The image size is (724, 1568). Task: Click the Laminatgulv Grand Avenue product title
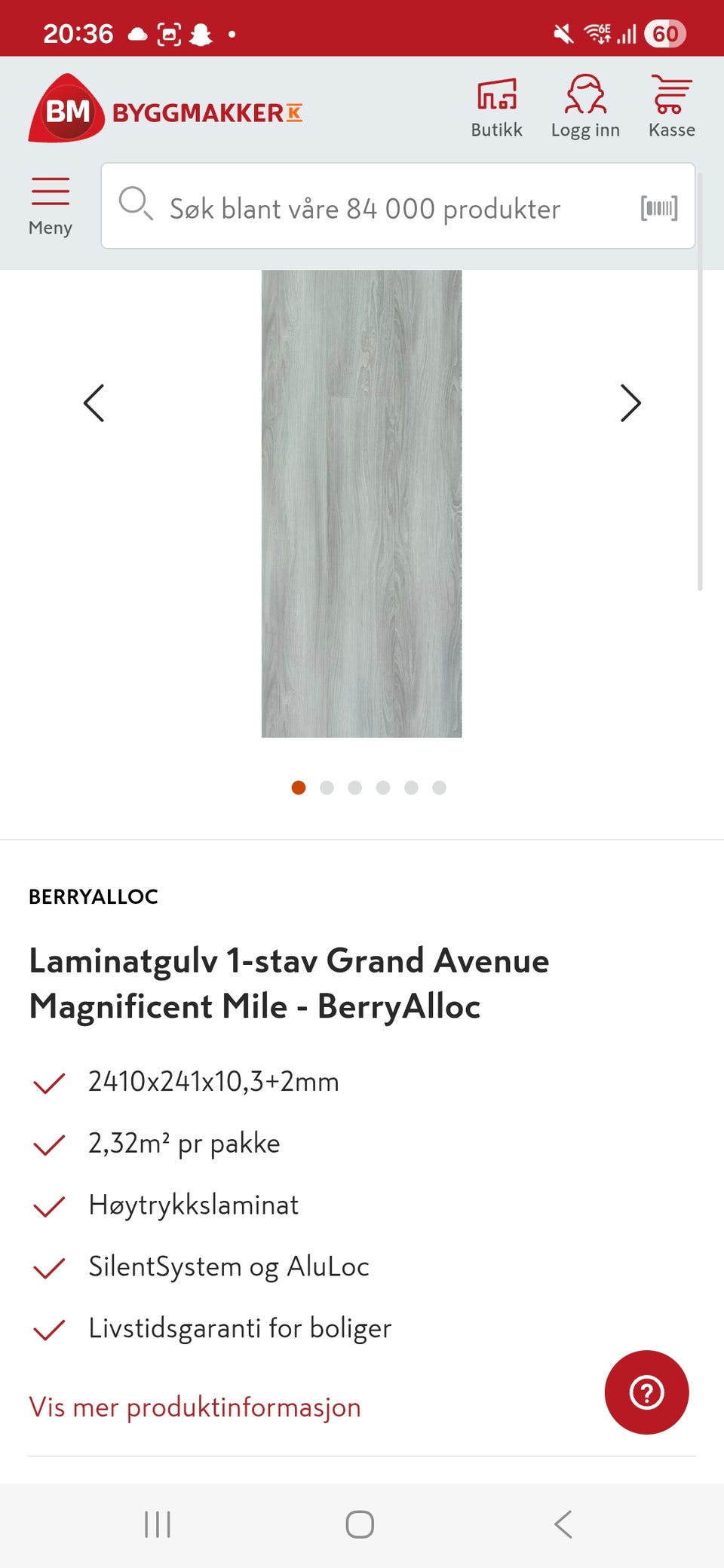pyautogui.click(x=289, y=982)
